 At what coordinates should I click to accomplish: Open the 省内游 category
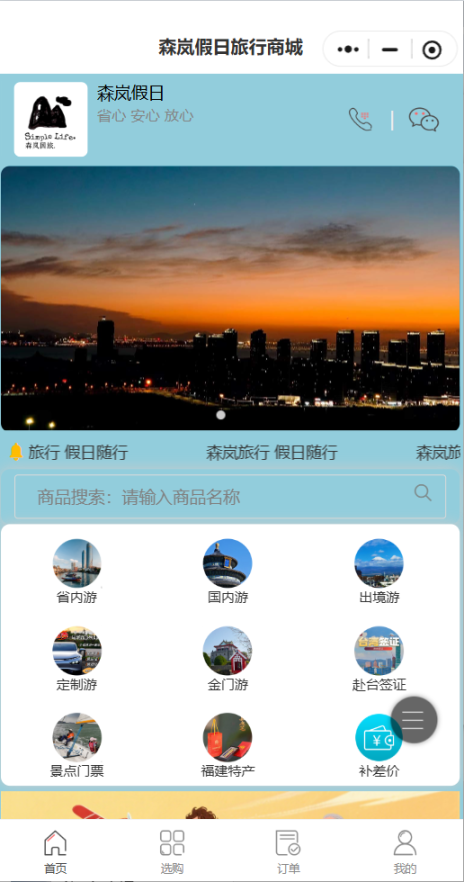(77, 572)
